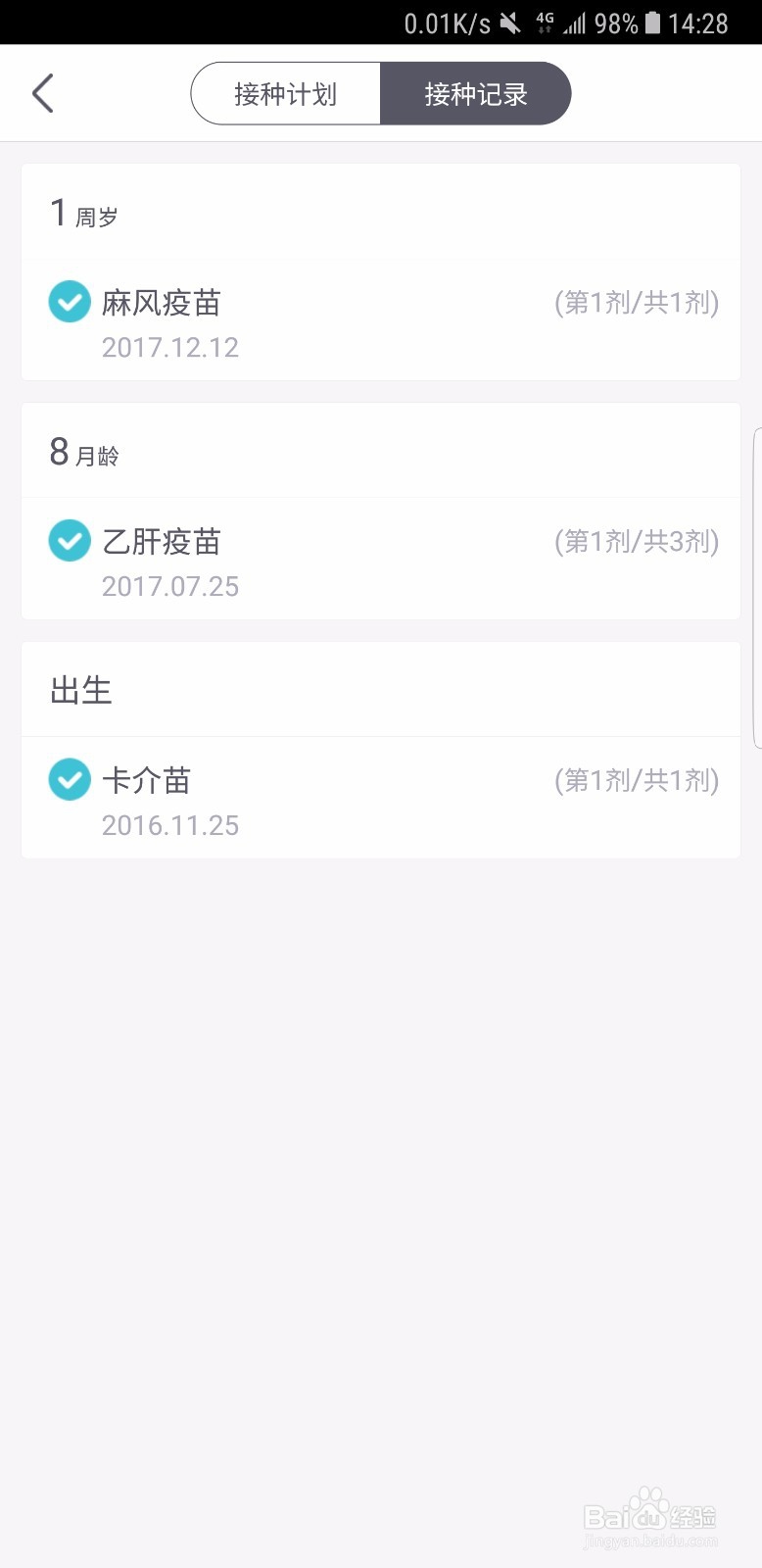Toggle the checkmark beside 乙肝疫苗
This screenshot has height=1568, width=762.
(x=70, y=540)
